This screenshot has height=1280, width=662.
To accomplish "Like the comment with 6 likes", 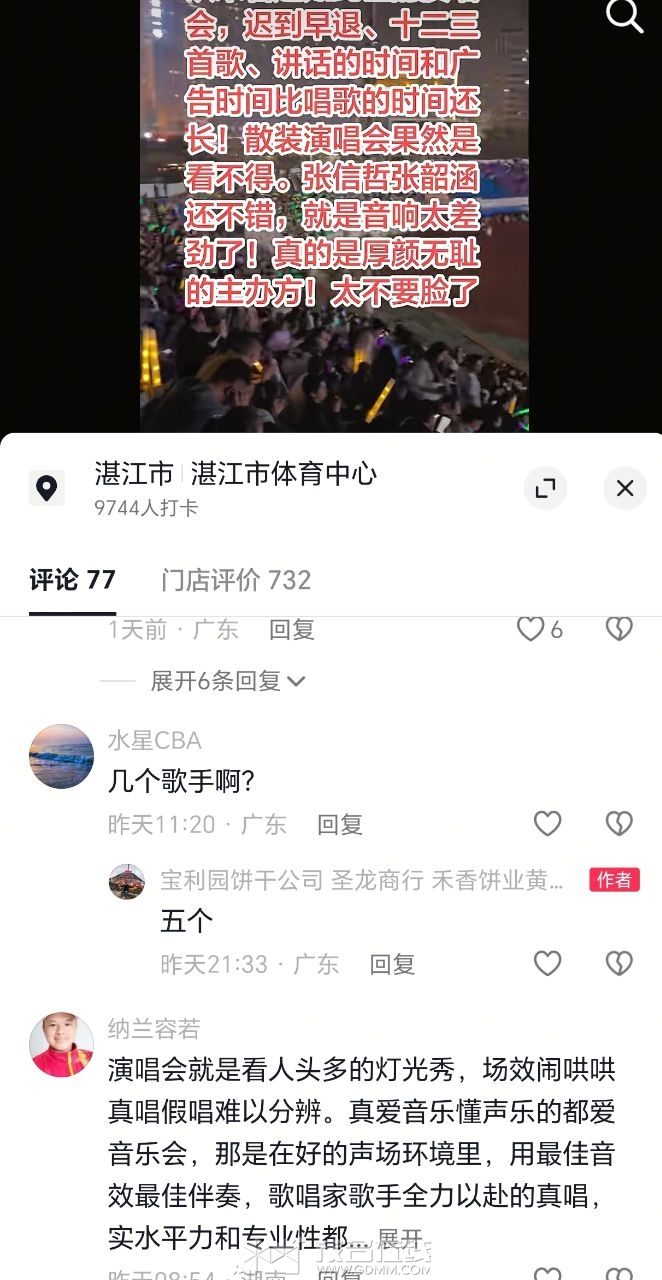I will pos(531,629).
